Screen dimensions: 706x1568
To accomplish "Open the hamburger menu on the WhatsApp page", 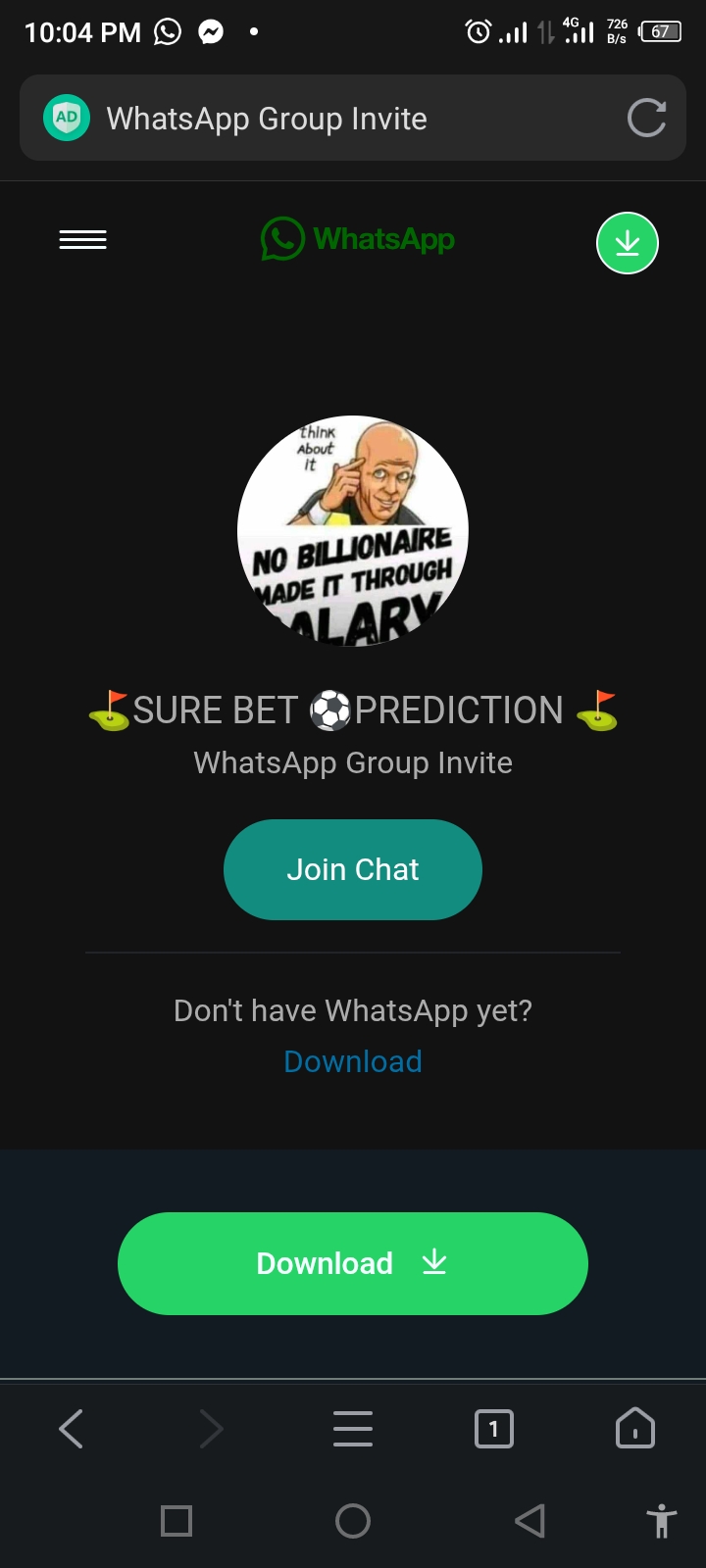I will point(83,240).
